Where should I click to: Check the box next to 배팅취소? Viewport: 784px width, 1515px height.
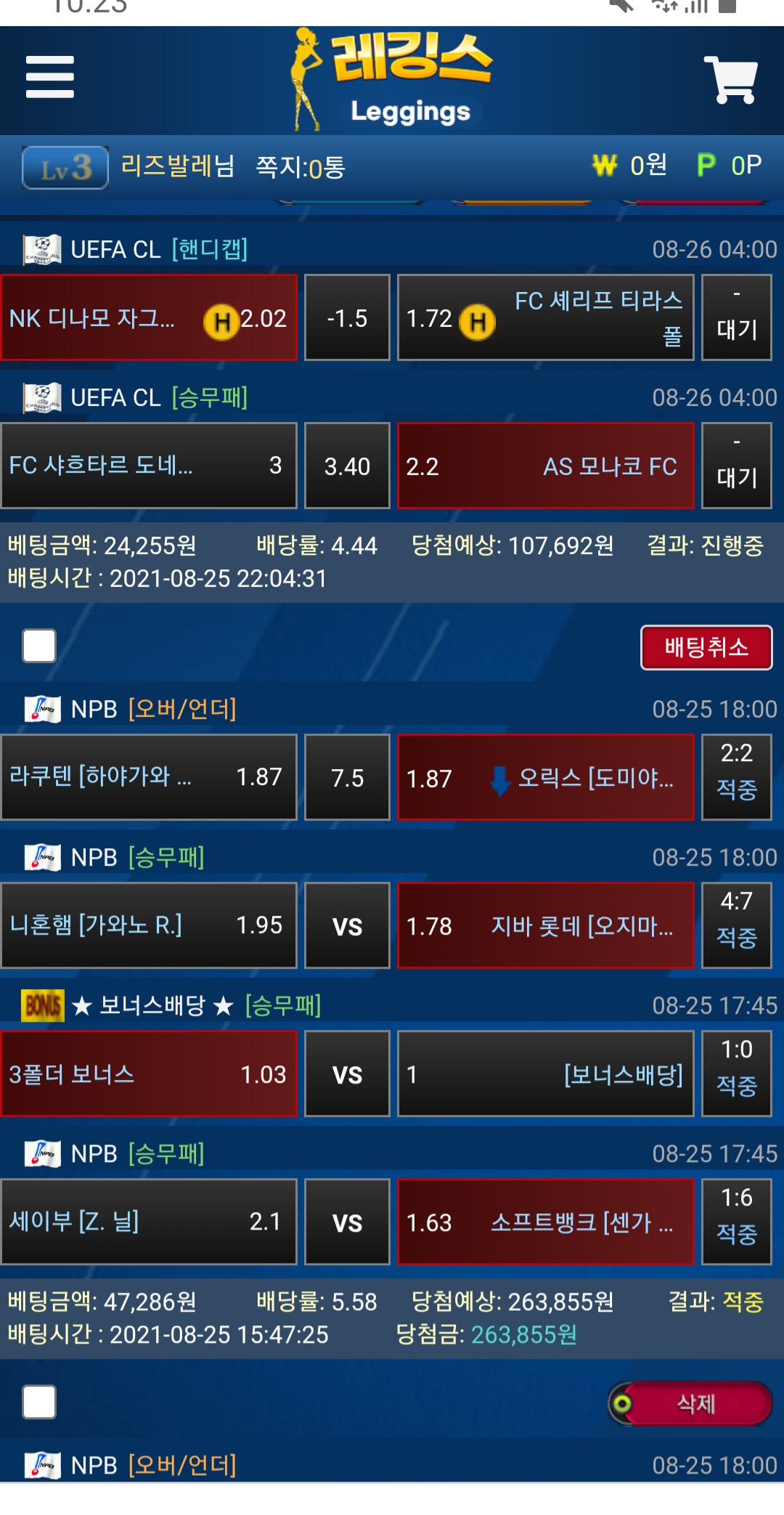39,646
